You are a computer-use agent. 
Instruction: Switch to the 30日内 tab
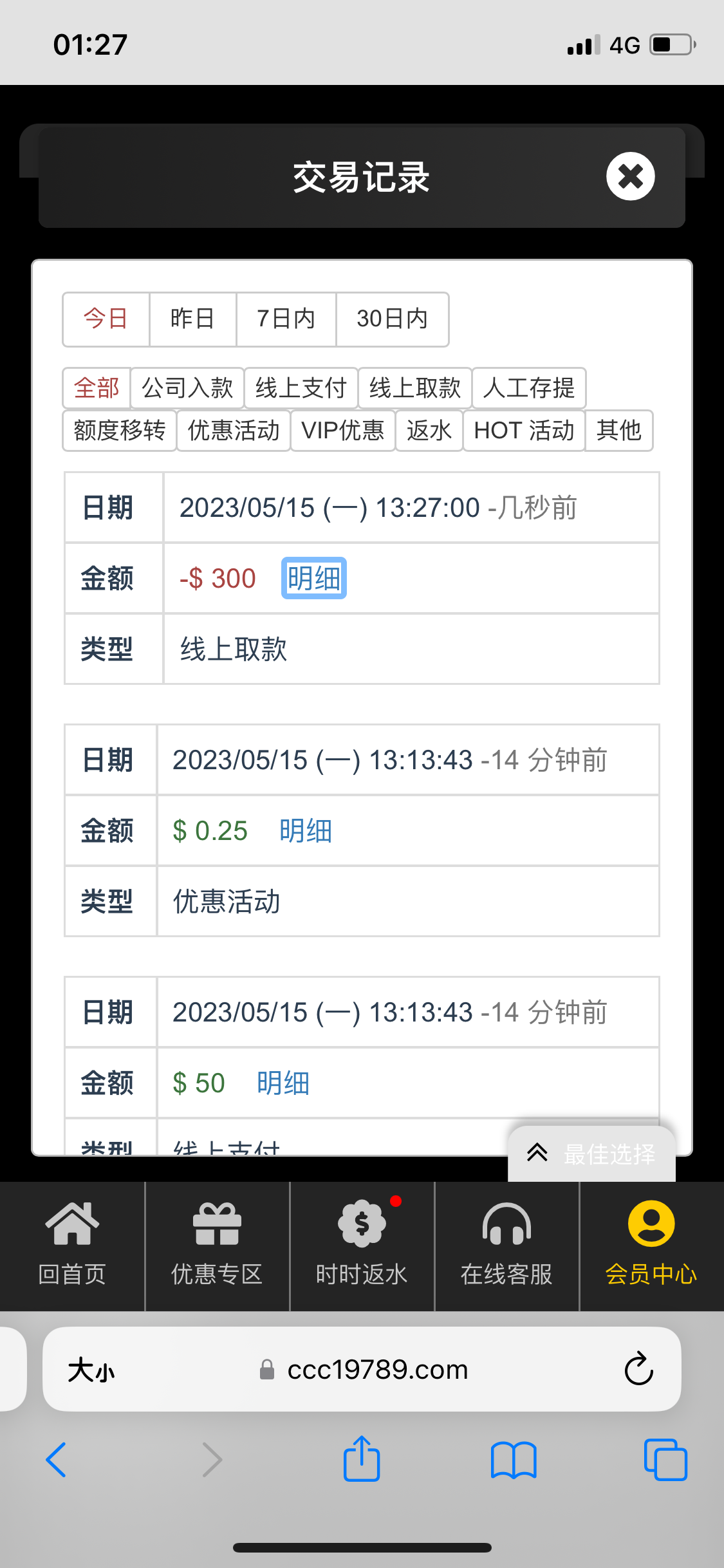tap(392, 319)
